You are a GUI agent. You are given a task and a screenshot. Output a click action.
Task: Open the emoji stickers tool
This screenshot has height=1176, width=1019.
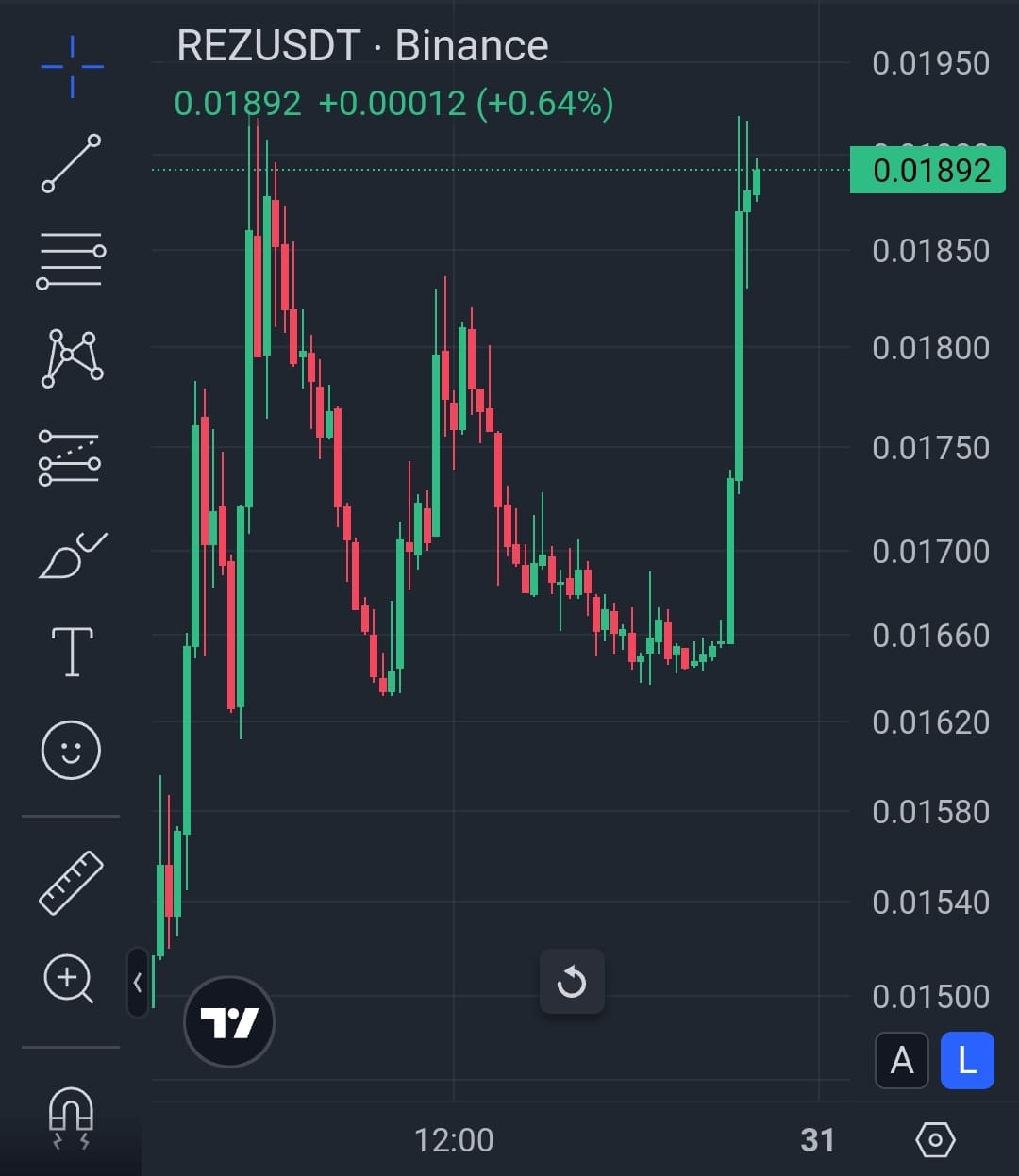click(x=71, y=750)
